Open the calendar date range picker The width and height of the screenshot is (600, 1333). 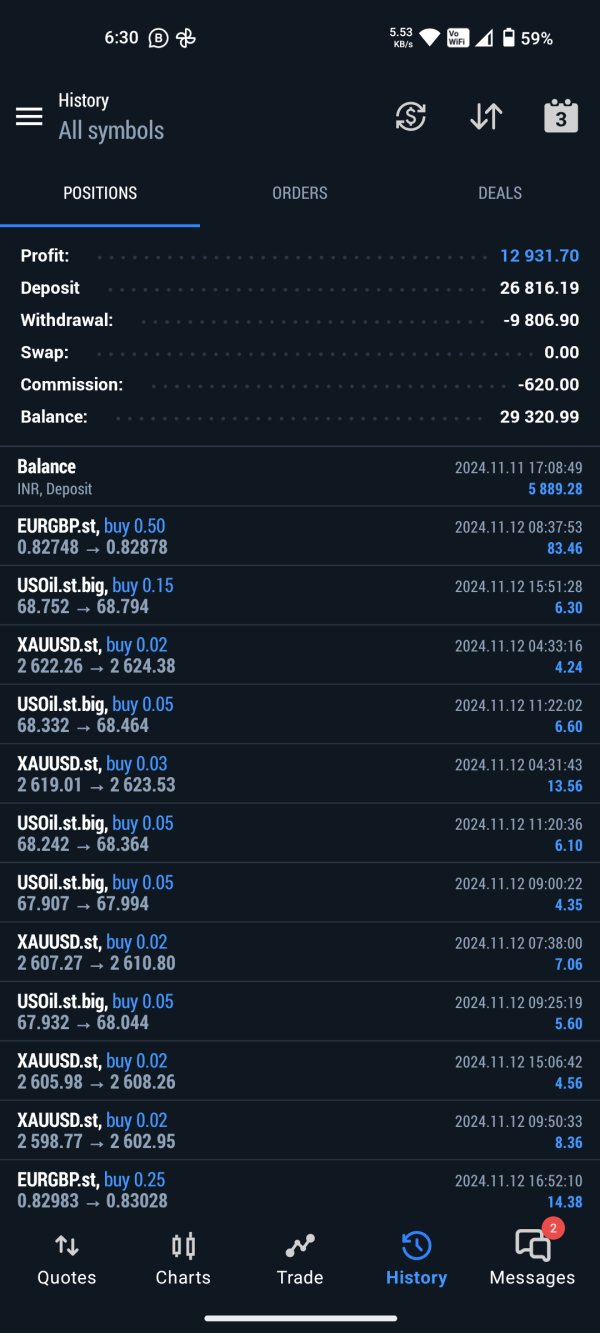[560, 117]
